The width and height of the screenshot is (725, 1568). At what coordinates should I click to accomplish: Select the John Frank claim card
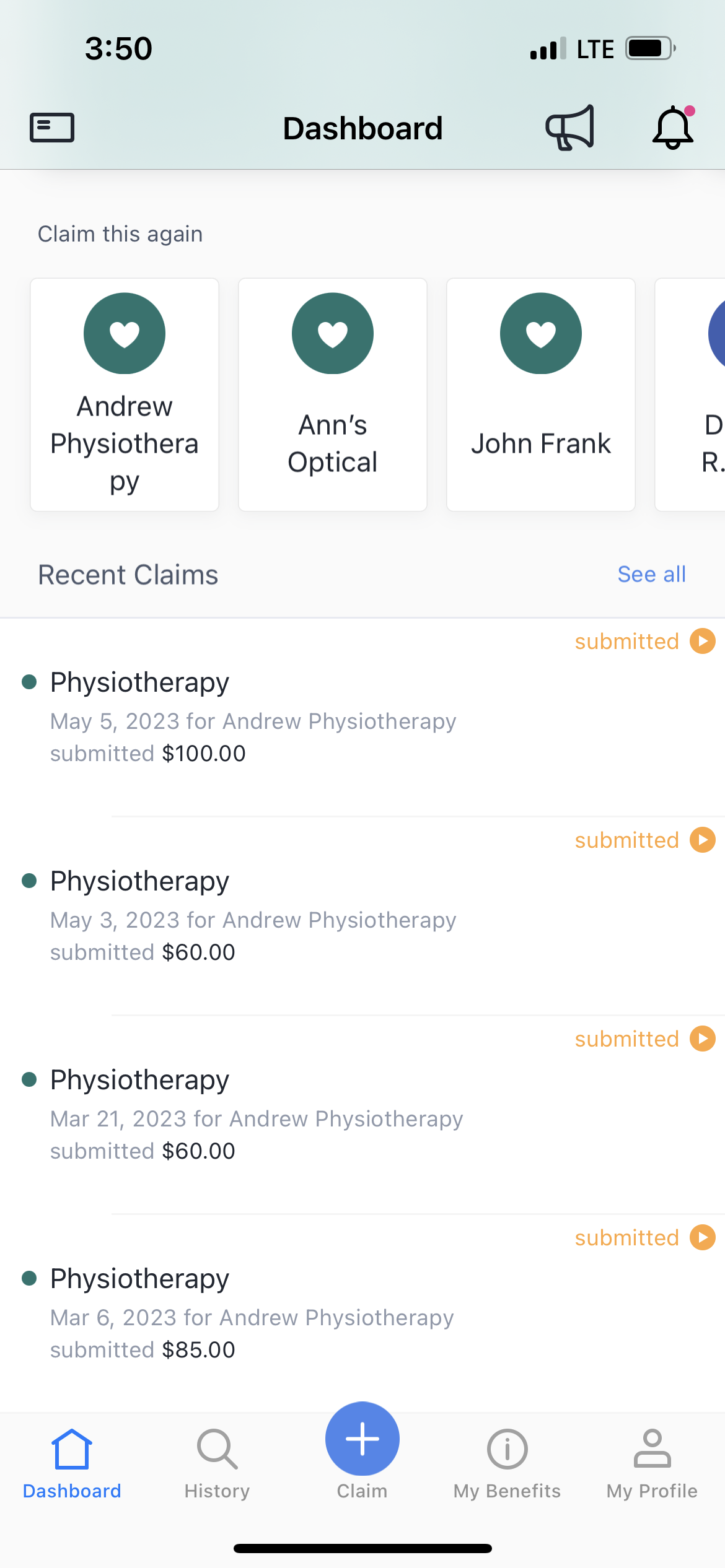coord(540,394)
